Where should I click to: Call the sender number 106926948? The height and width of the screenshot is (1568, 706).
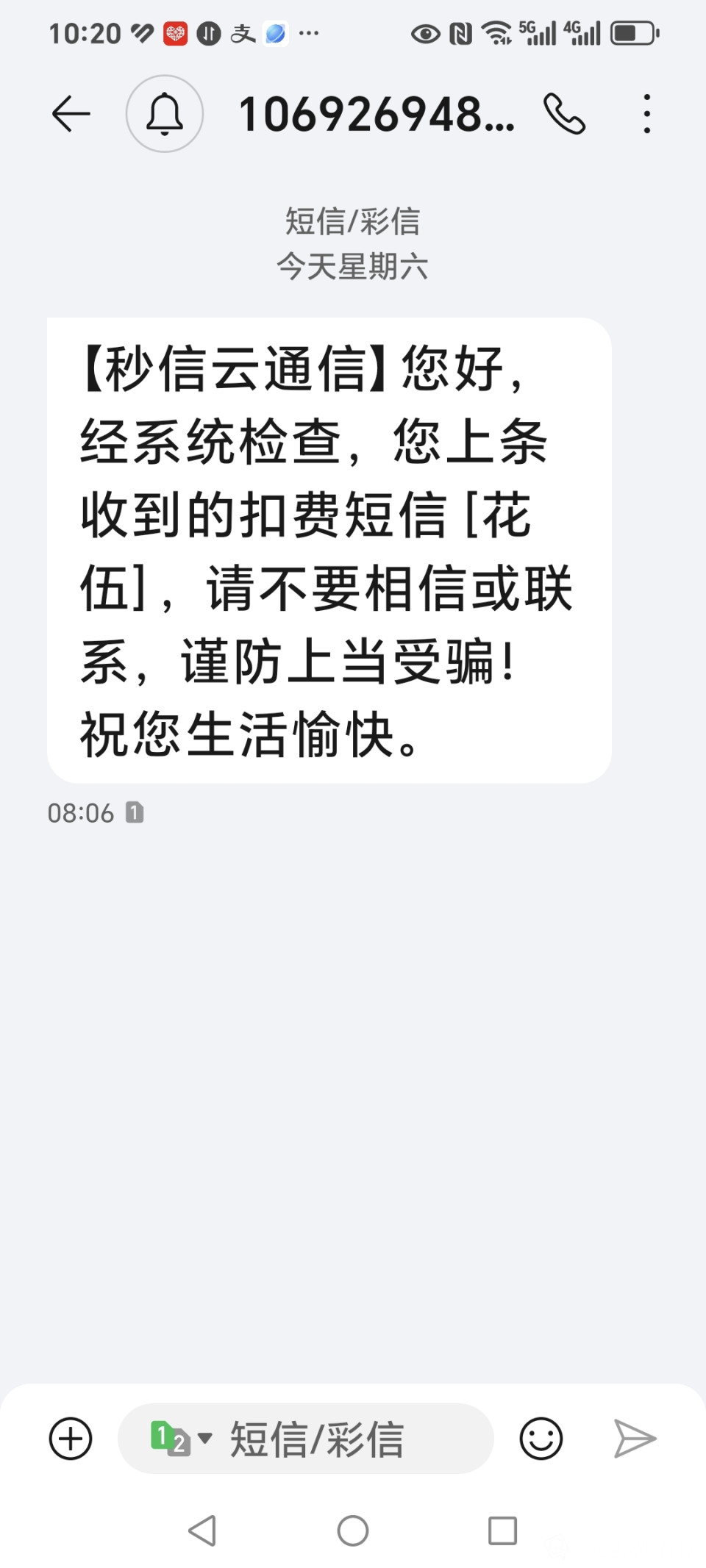(x=564, y=114)
